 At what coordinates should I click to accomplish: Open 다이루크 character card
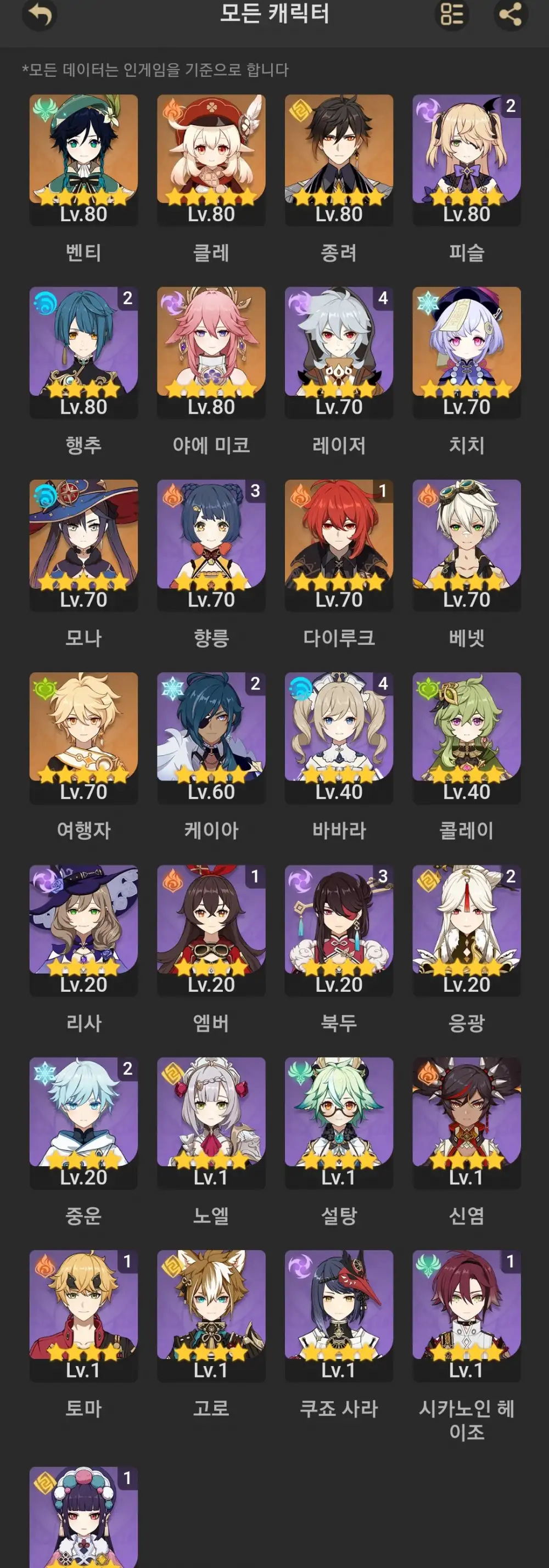coord(339,545)
